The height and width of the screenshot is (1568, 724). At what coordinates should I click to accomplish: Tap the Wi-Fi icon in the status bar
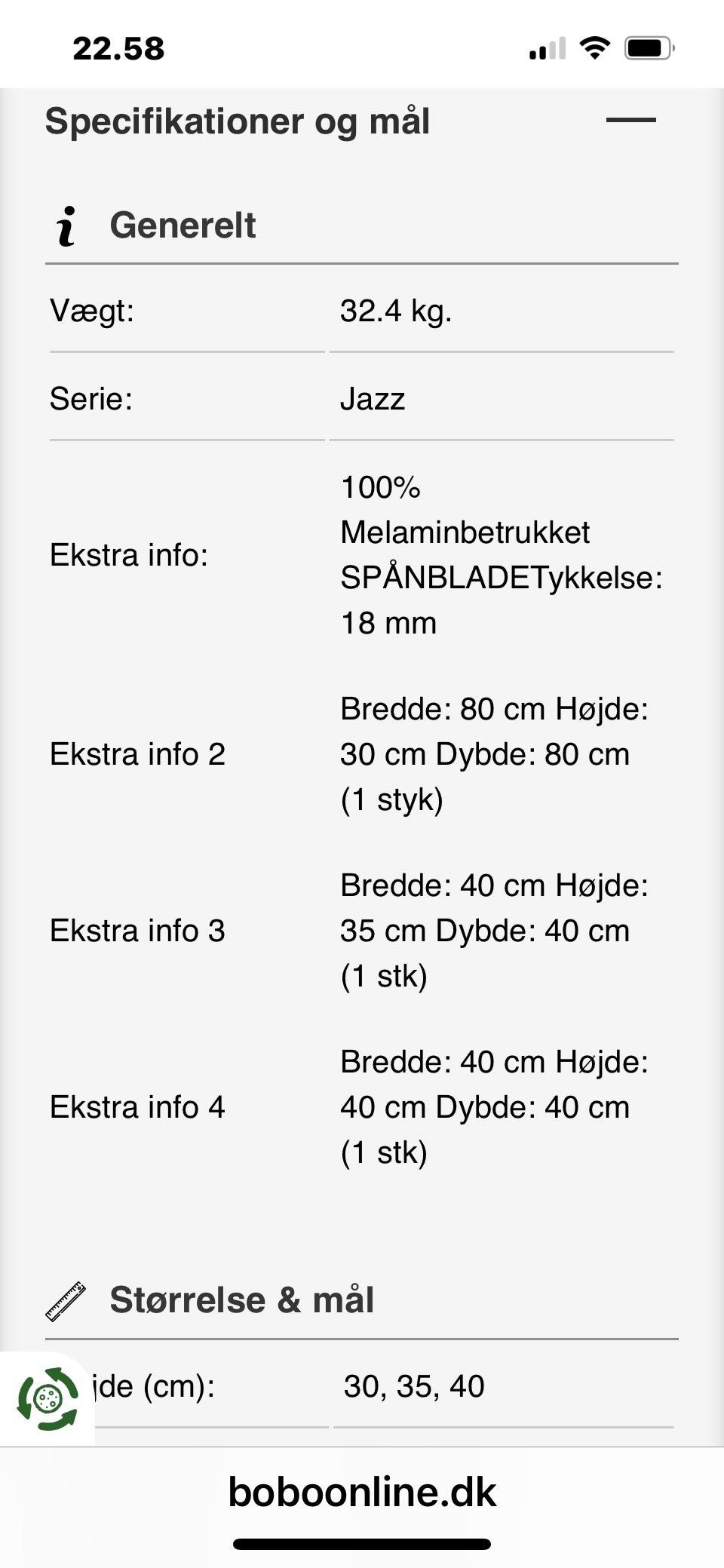click(x=595, y=47)
